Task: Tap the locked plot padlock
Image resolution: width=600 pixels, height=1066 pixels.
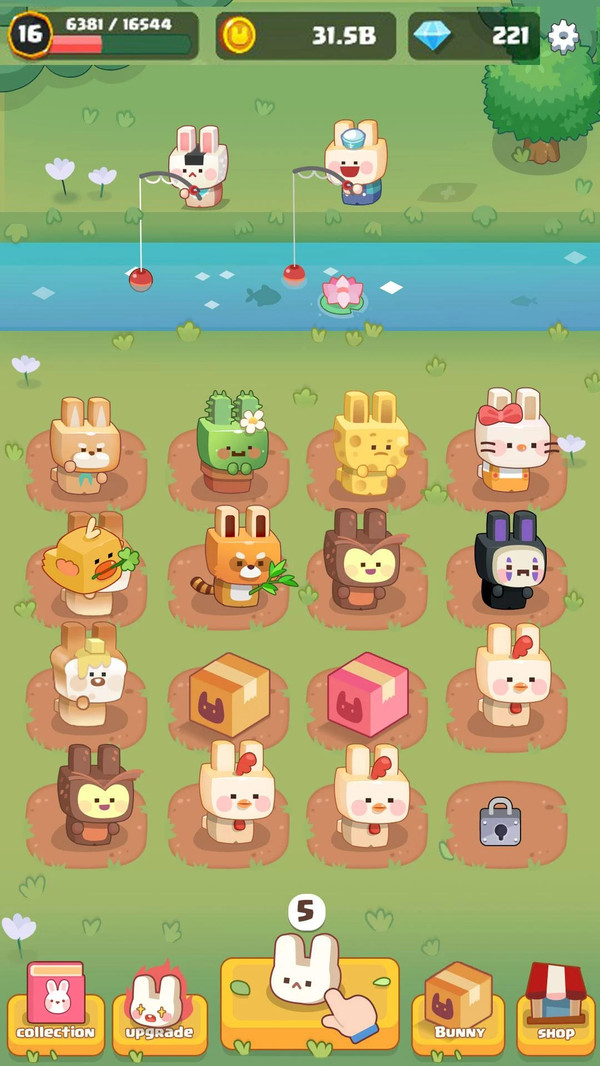Action: (x=500, y=822)
